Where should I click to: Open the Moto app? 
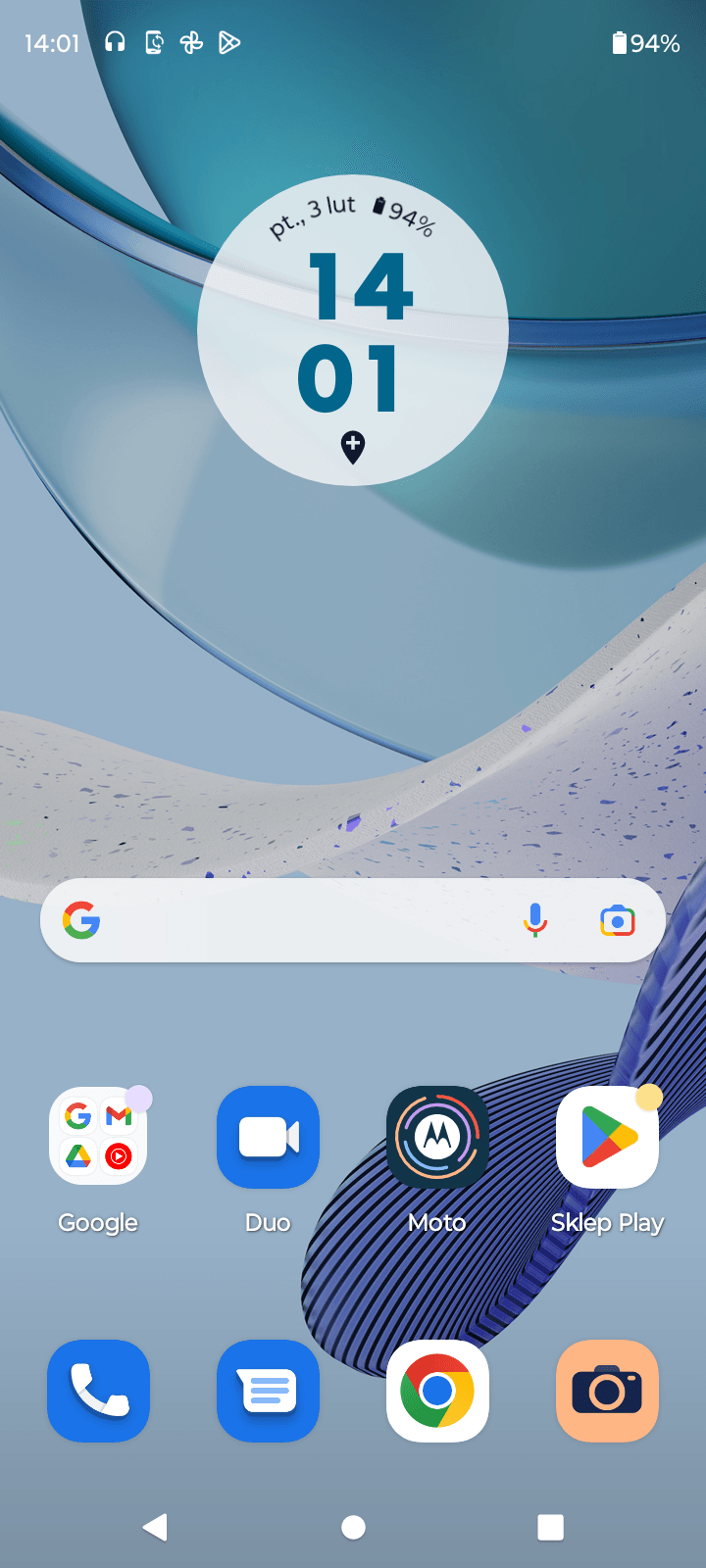[437, 1137]
